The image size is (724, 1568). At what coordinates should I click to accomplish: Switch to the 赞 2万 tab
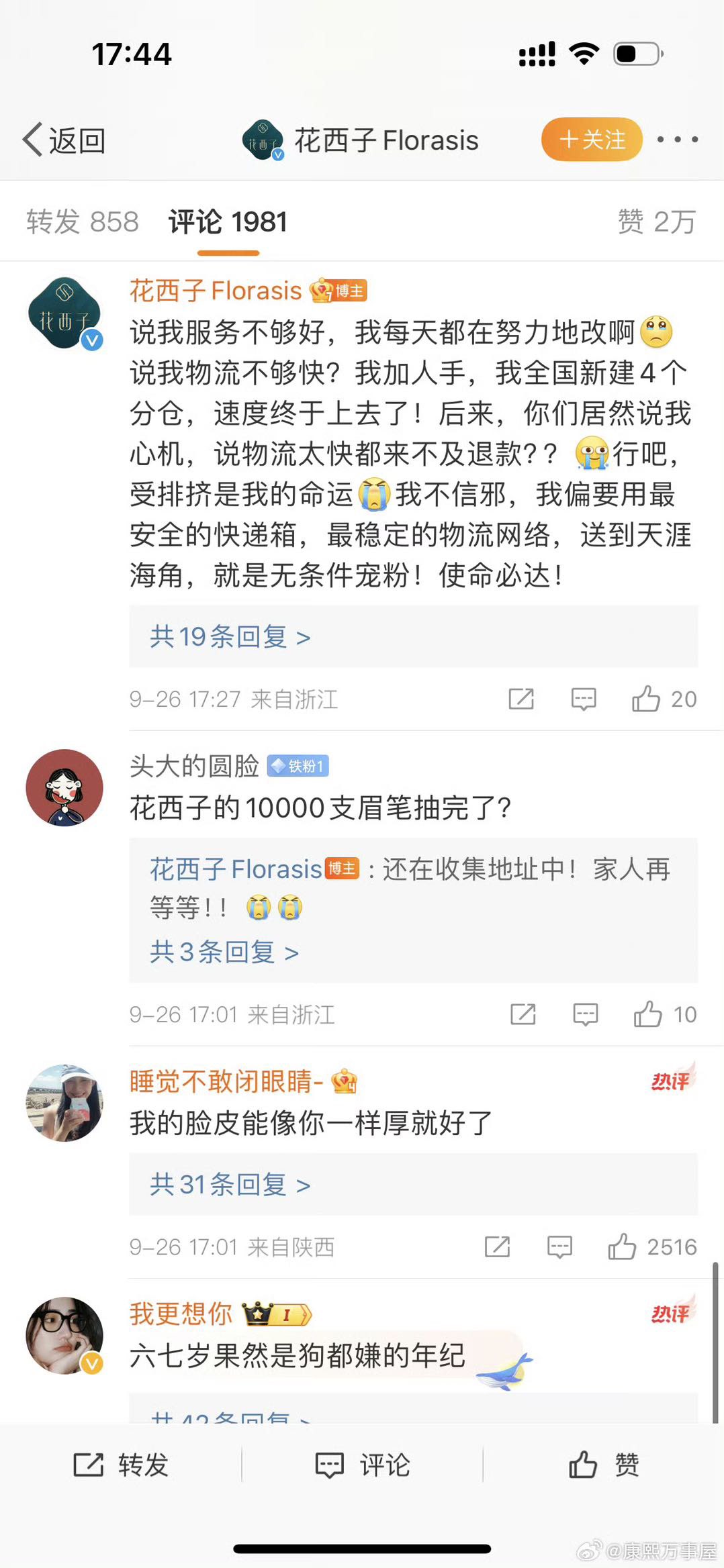[x=655, y=222]
